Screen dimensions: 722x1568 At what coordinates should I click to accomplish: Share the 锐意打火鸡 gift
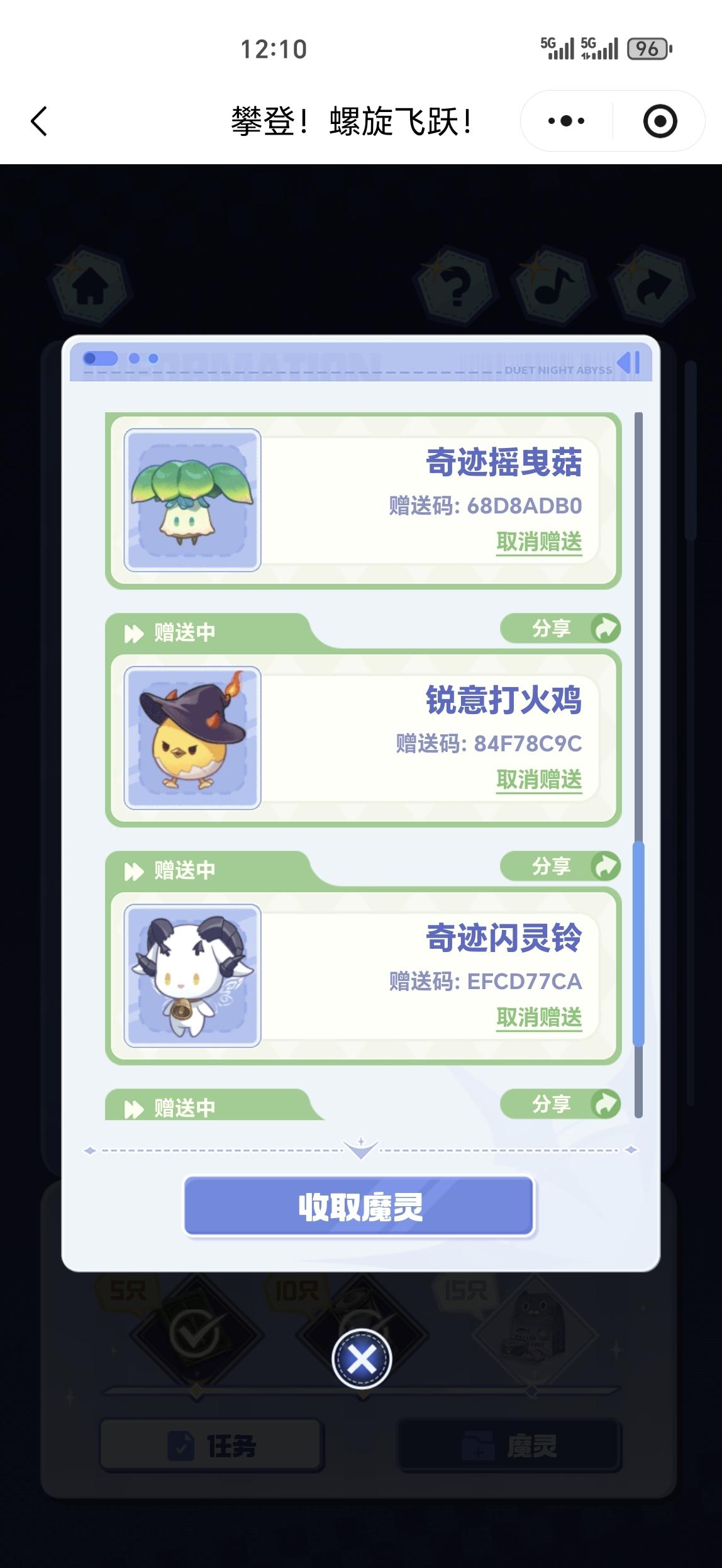560,629
